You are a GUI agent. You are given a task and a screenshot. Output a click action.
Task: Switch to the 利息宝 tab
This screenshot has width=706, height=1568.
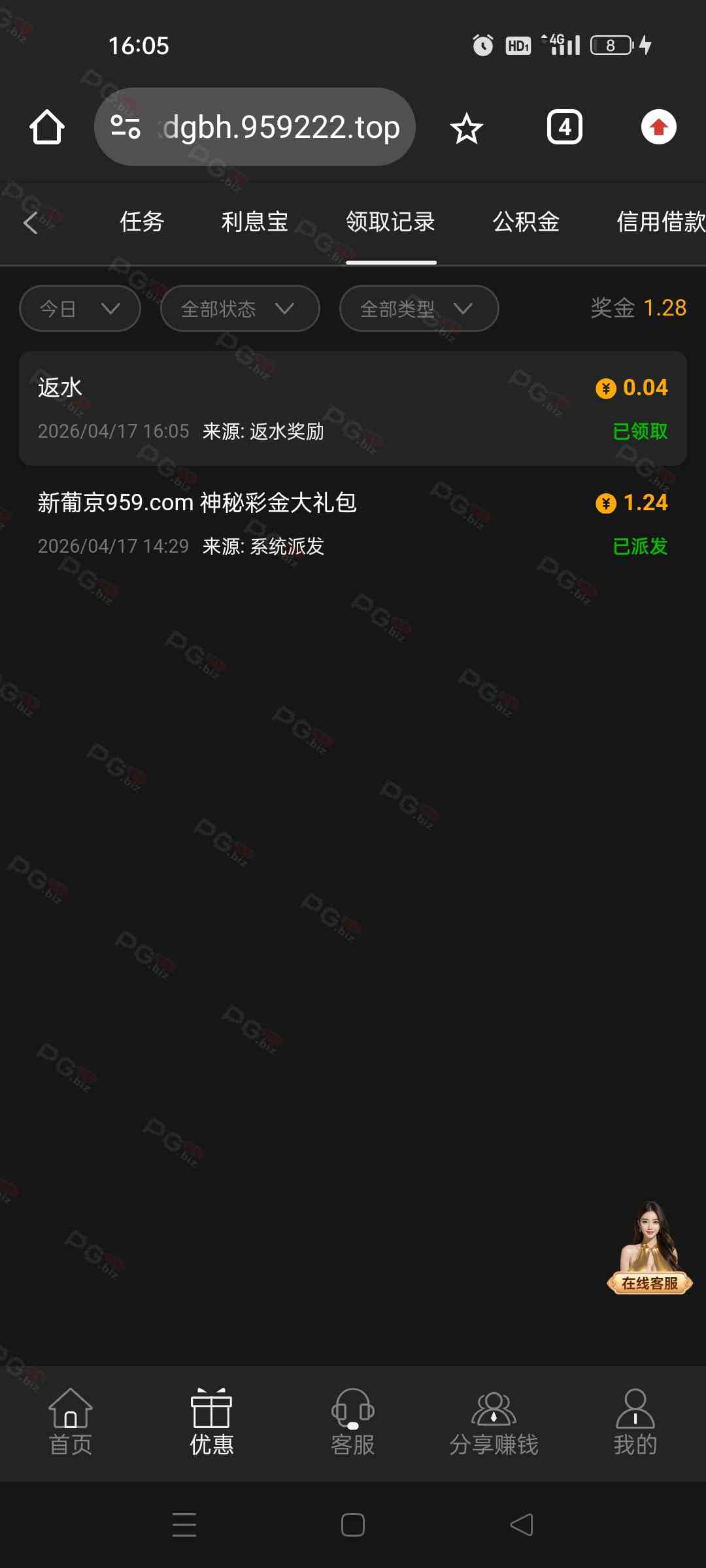coord(255,222)
